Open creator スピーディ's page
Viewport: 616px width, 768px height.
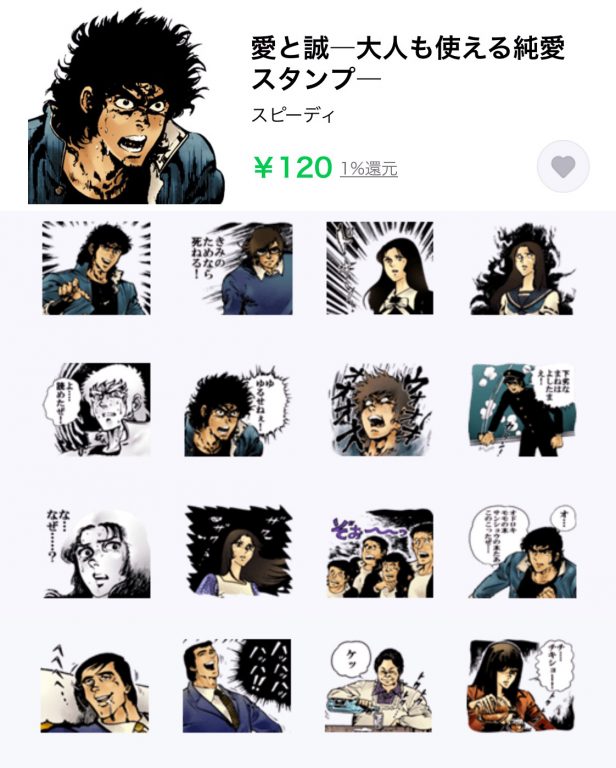(x=294, y=115)
